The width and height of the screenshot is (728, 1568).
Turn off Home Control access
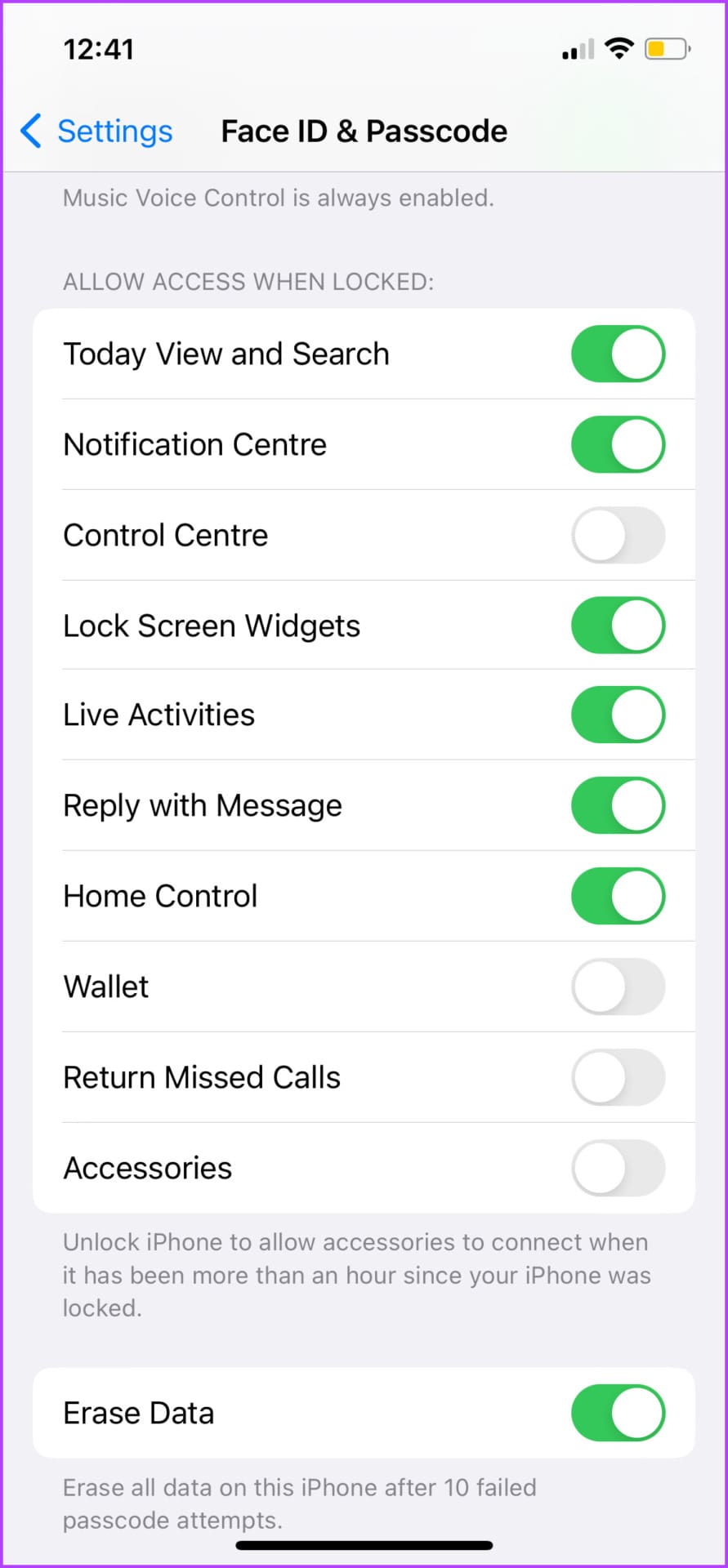click(x=618, y=896)
